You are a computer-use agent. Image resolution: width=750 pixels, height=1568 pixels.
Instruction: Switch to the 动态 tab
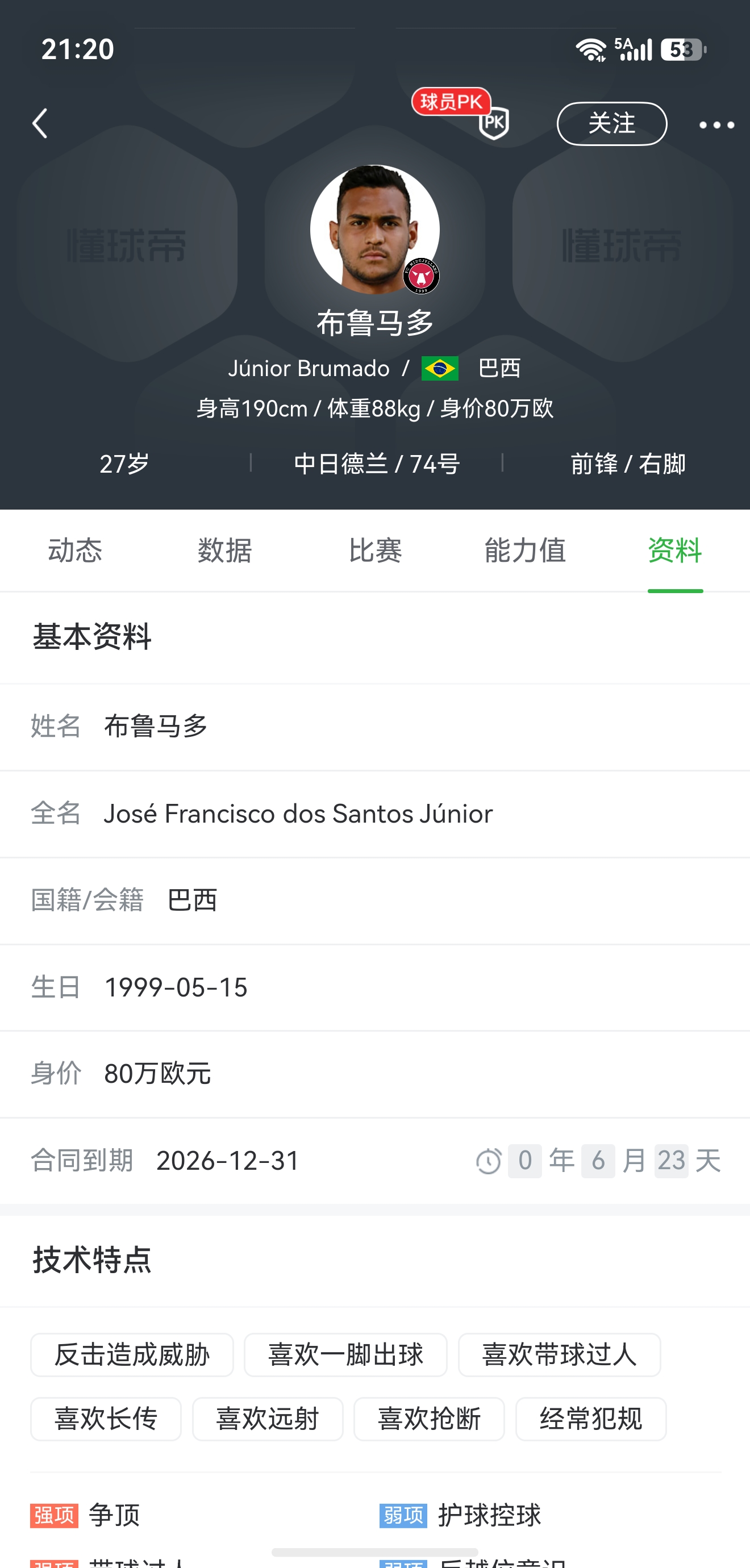[x=75, y=551]
